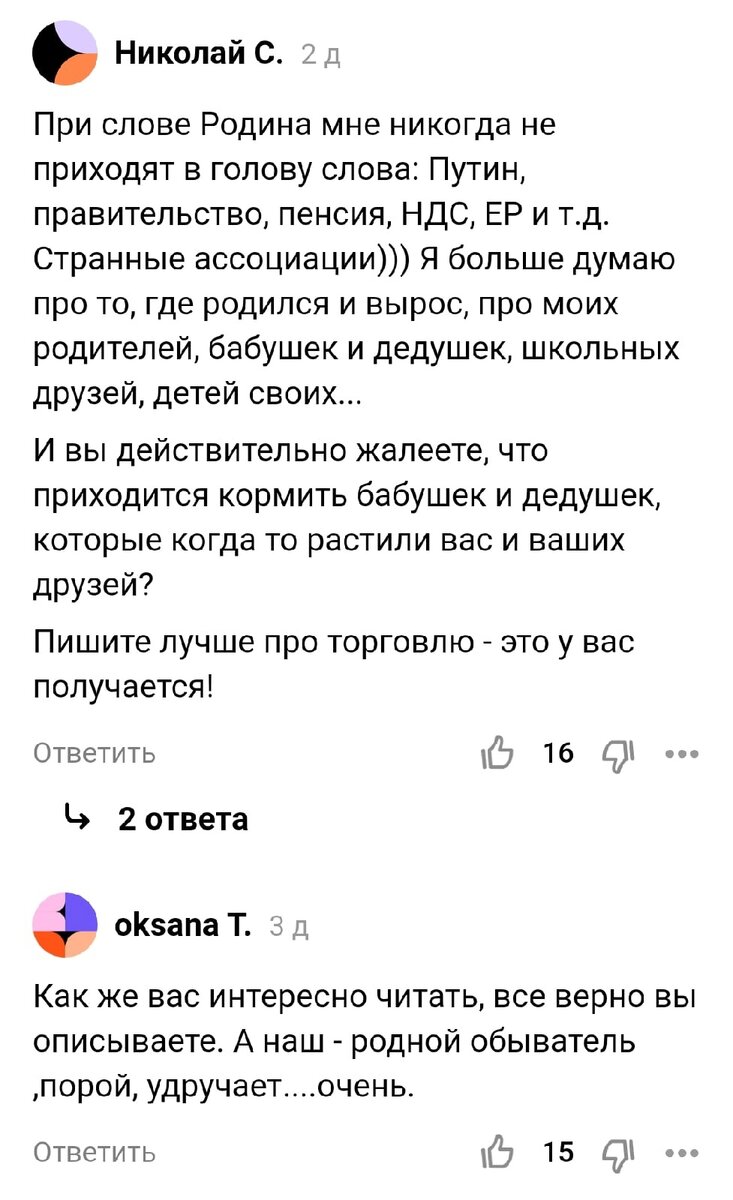The width and height of the screenshot is (733, 1200).
Task: Select the text of oksana T.'s comment
Action: coord(350,1035)
